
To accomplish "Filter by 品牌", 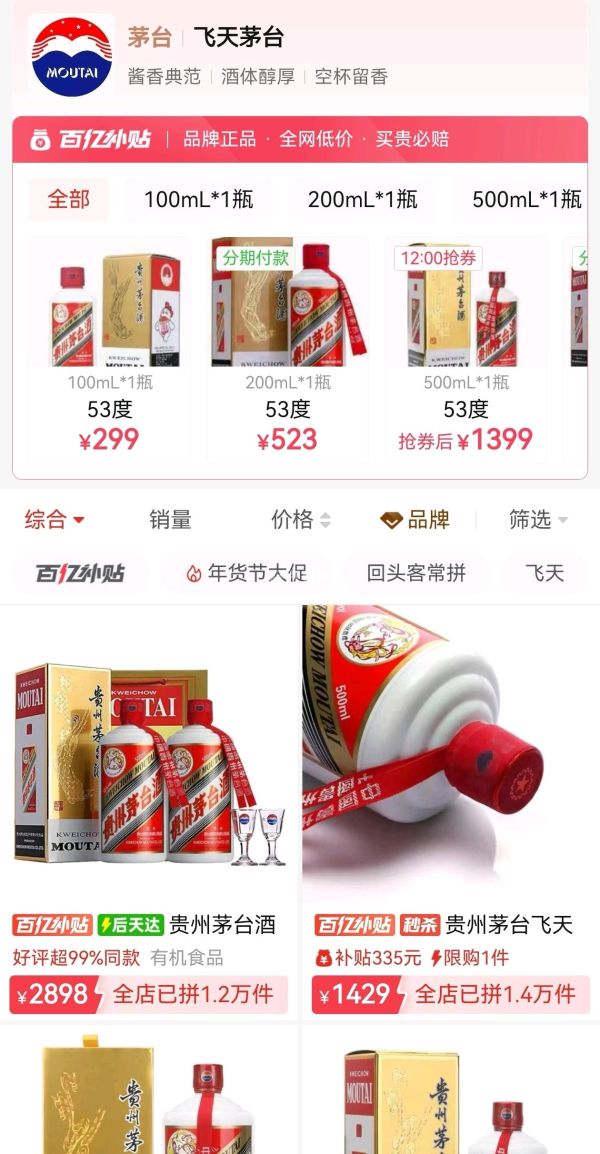I will 415,519.
